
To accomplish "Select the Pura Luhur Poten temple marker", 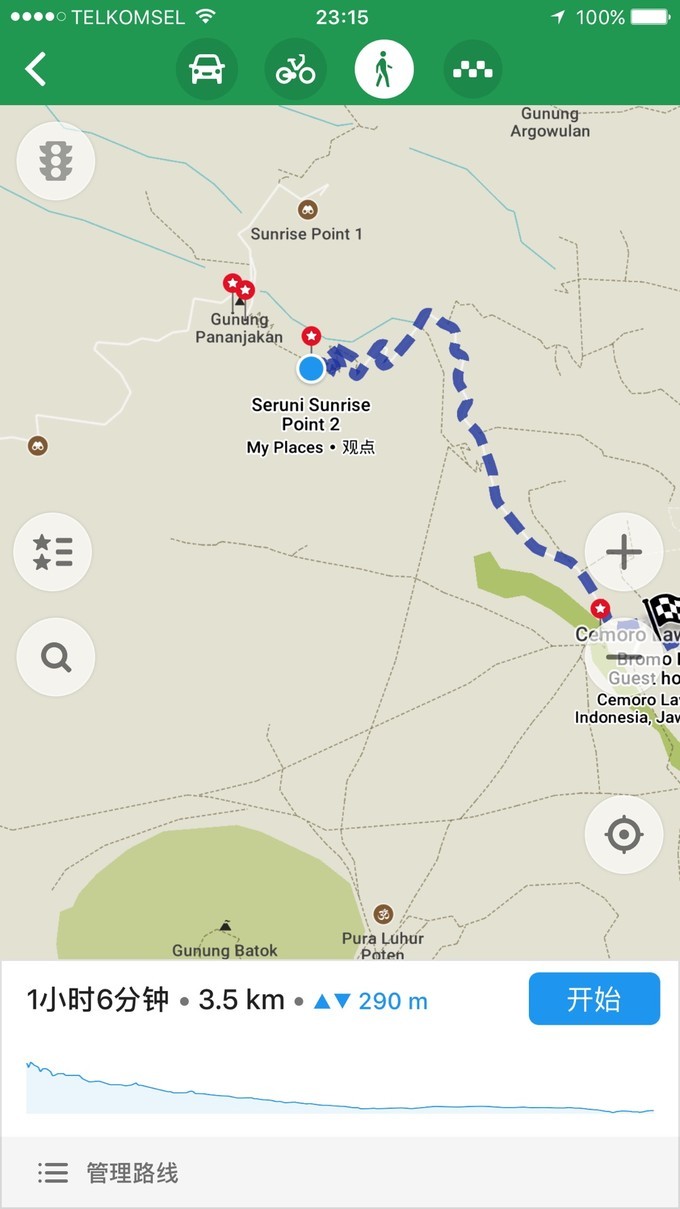I will (382, 914).
